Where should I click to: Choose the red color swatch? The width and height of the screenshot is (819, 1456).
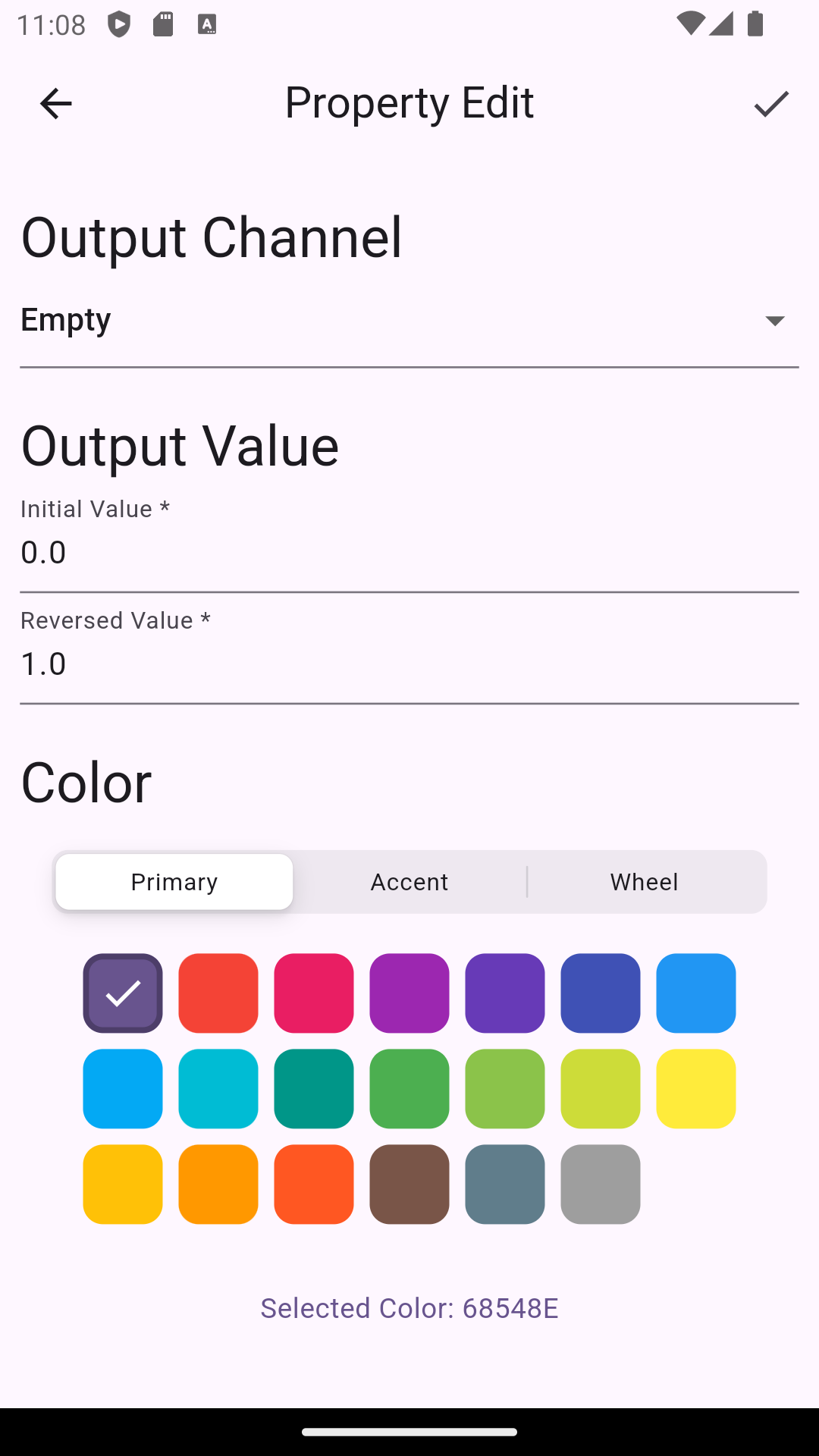(218, 993)
